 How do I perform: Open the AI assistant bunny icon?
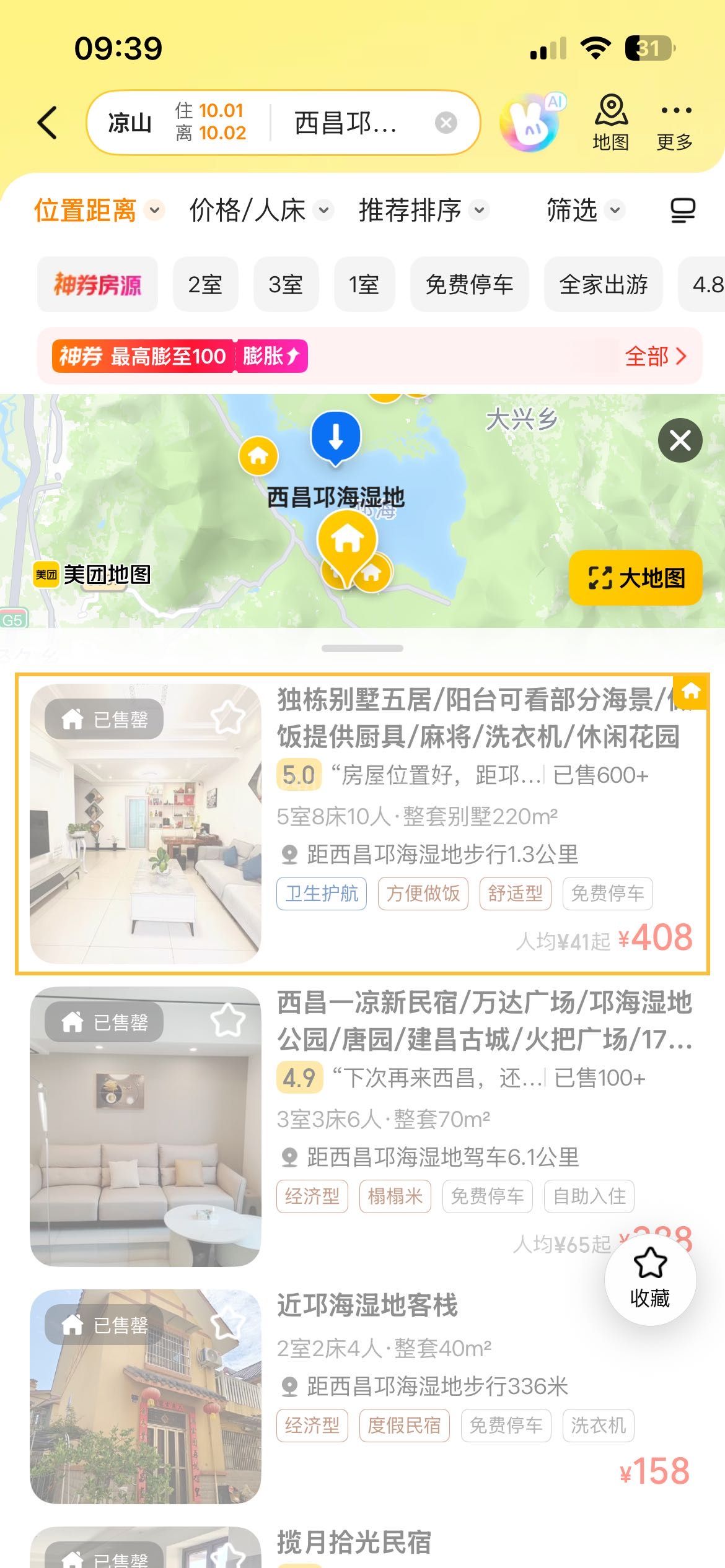coord(531,123)
